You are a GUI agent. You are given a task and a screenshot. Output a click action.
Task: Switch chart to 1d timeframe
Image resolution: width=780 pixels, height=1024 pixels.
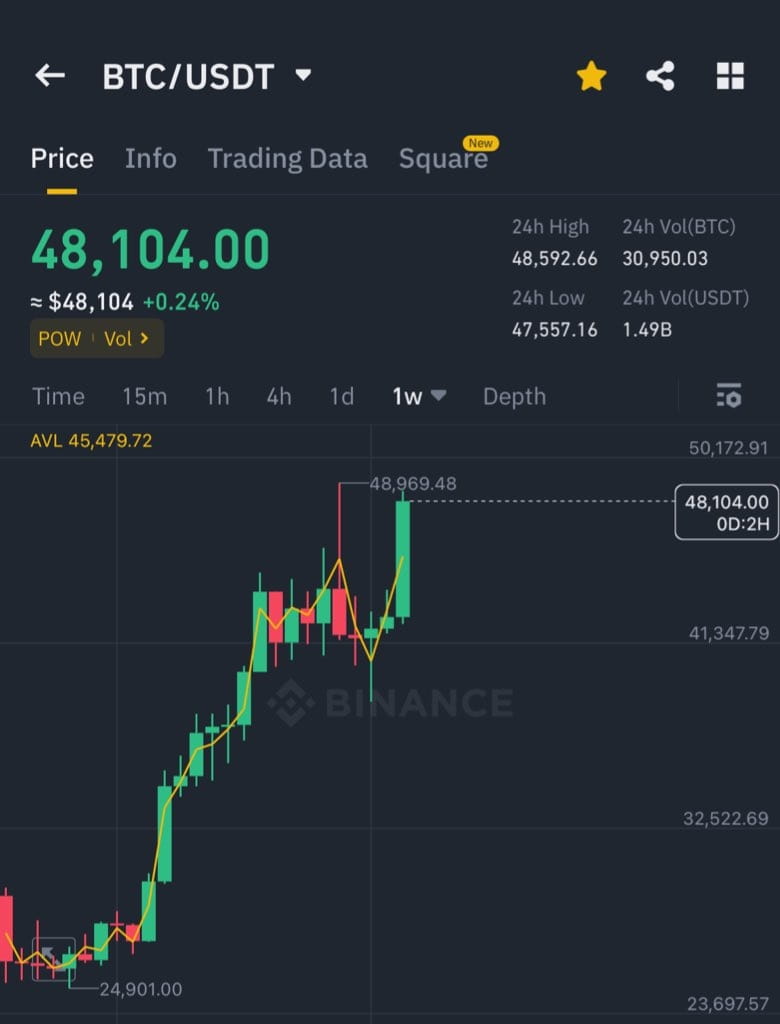click(340, 396)
